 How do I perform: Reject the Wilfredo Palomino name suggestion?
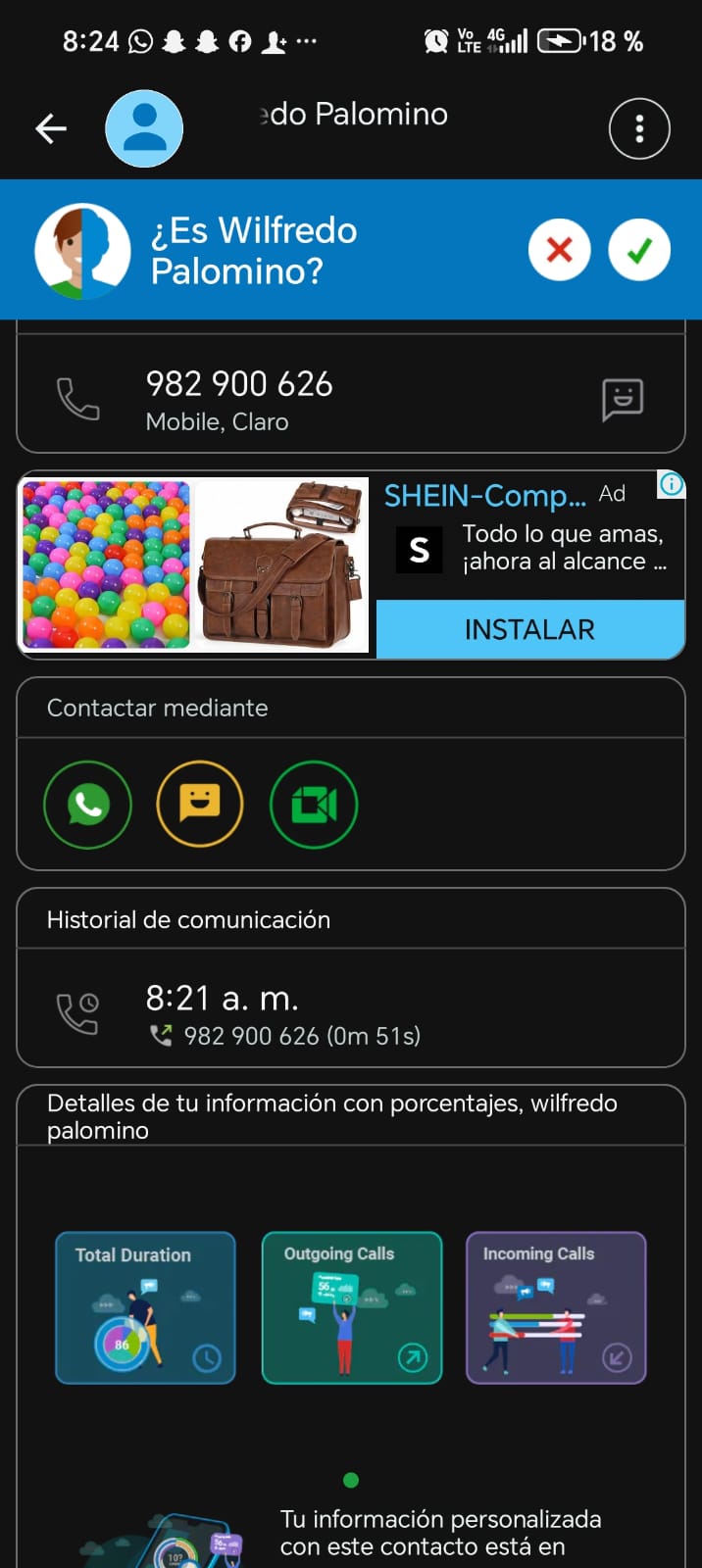(559, 251)
